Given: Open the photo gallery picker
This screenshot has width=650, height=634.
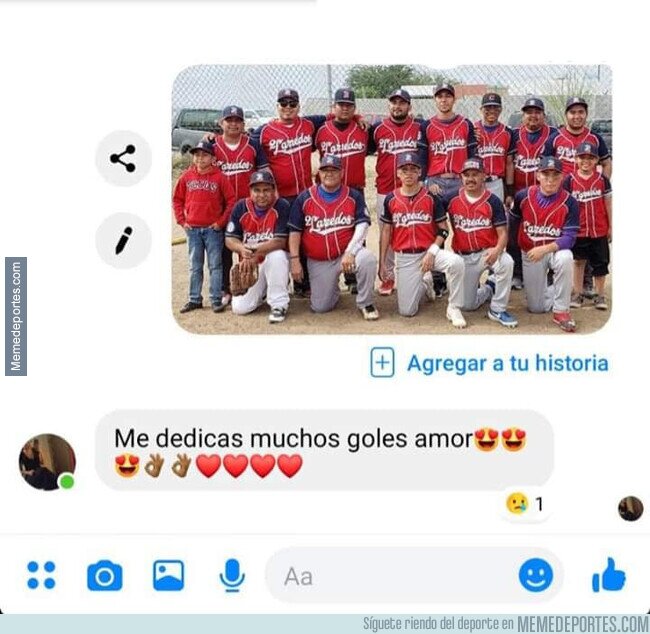Looking at the screenshot, I should pyautogui.click(x=168, y=576).
